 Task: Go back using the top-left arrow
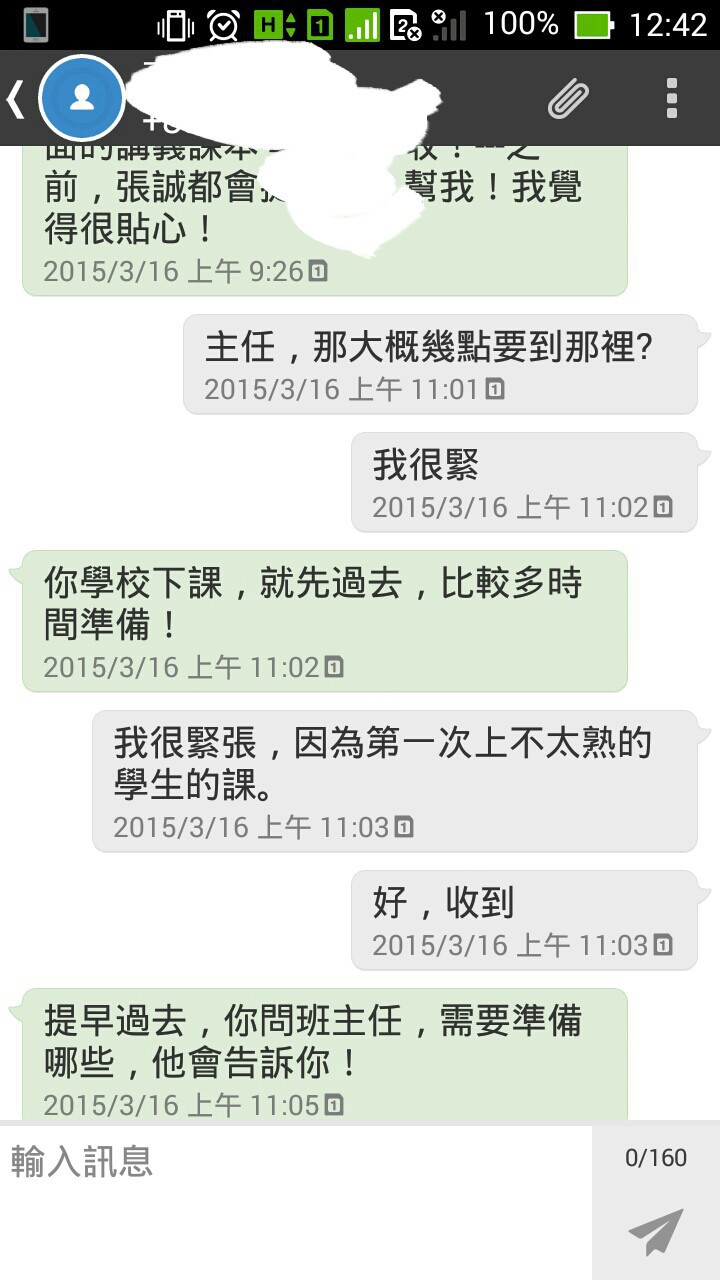pyautogui.click(x=15, y=99)
